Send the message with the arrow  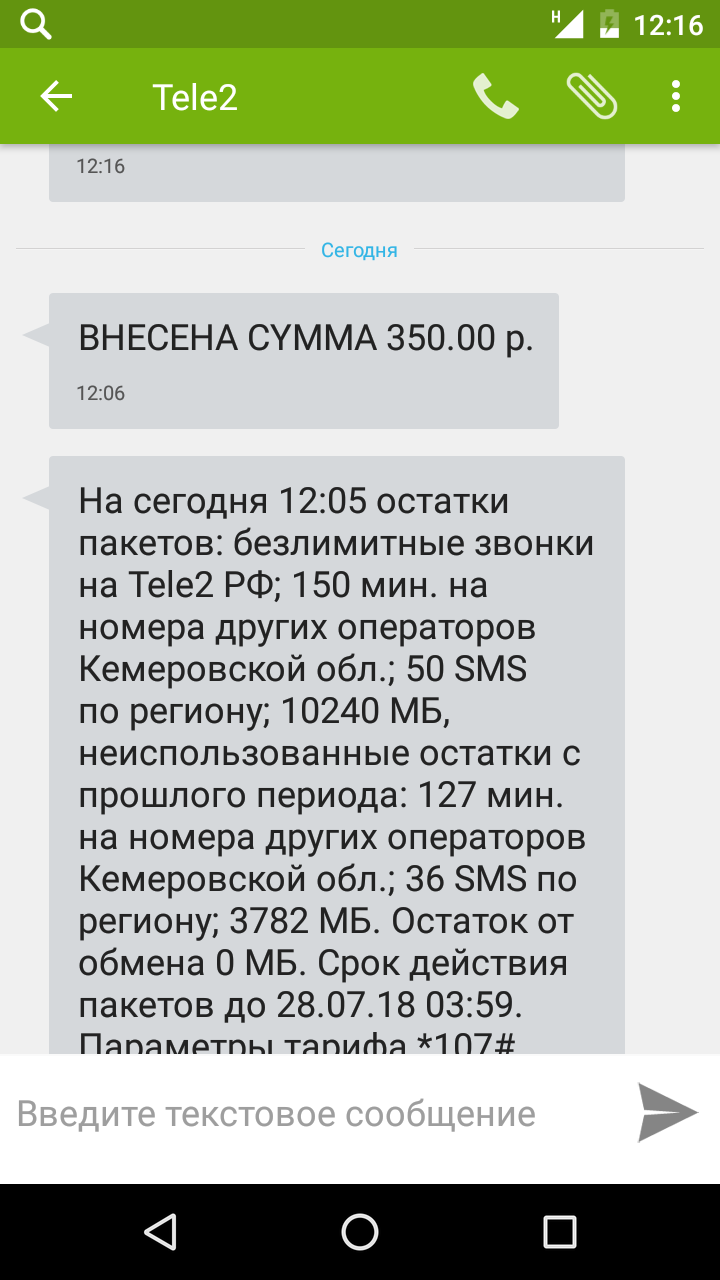tap(667, 1112)
